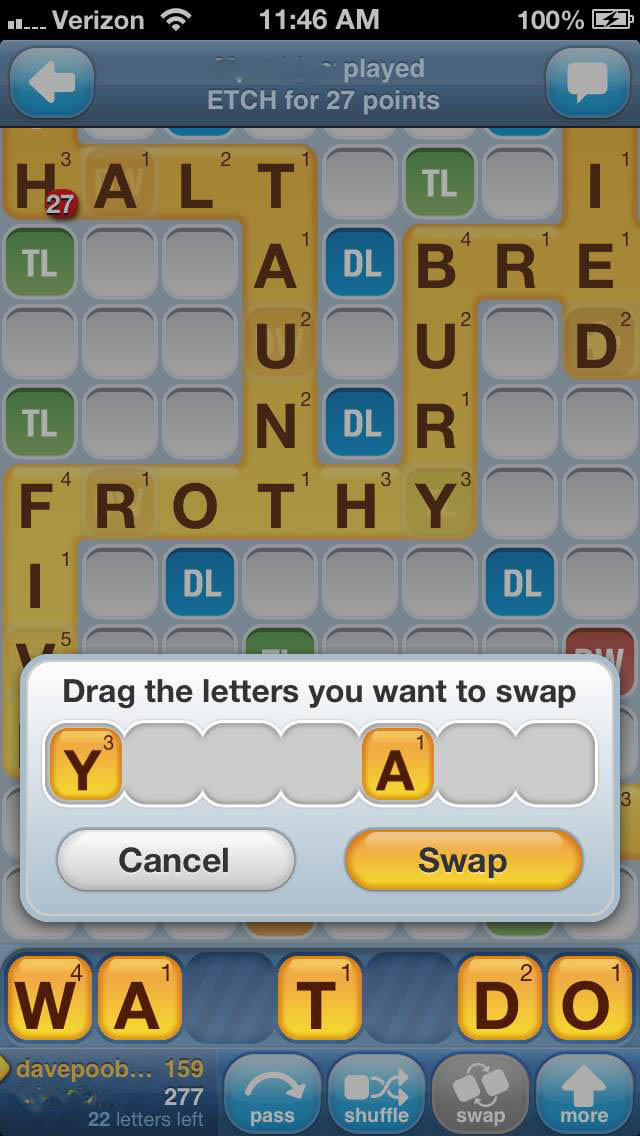Cancel the letter swap dialog
Image resolution: width=640 pixels, height=1136 pixels.
coord(175,860)
